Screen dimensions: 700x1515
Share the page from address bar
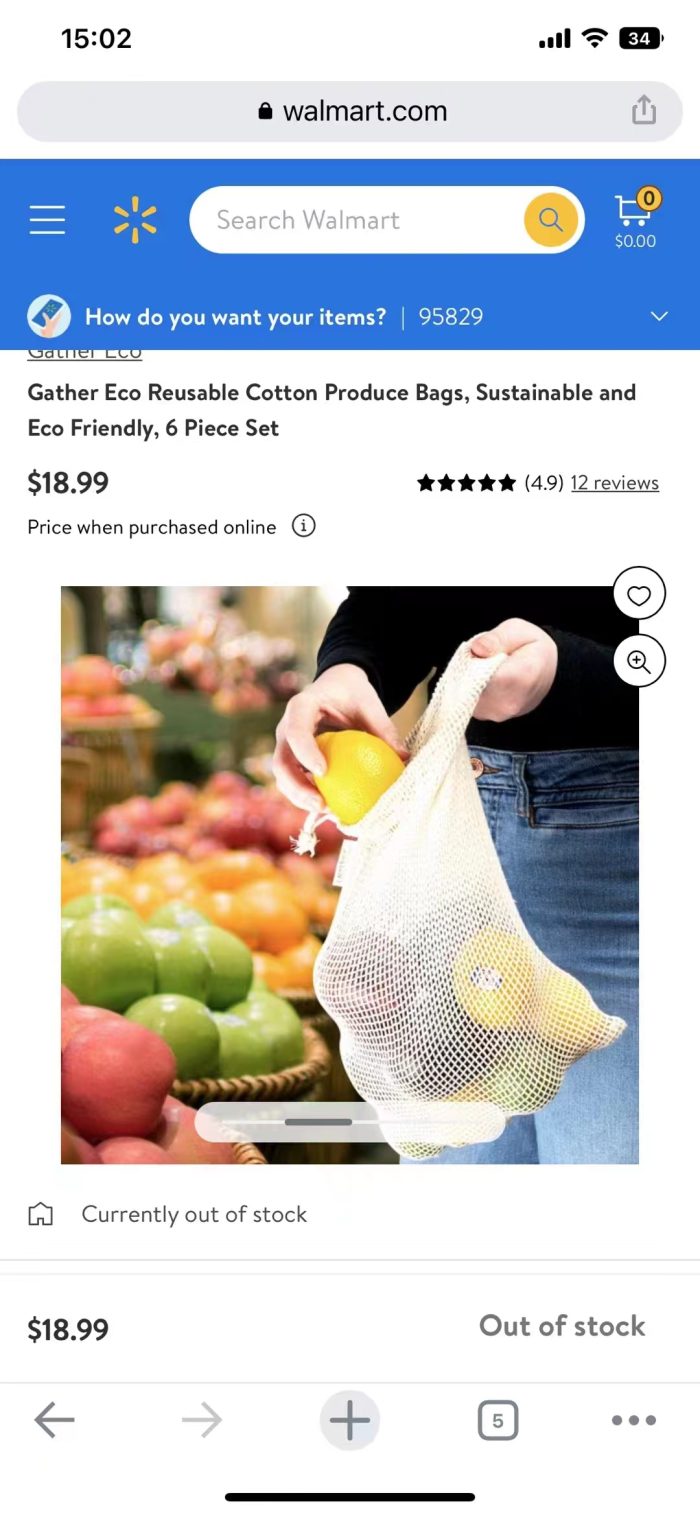click(644, 110)
